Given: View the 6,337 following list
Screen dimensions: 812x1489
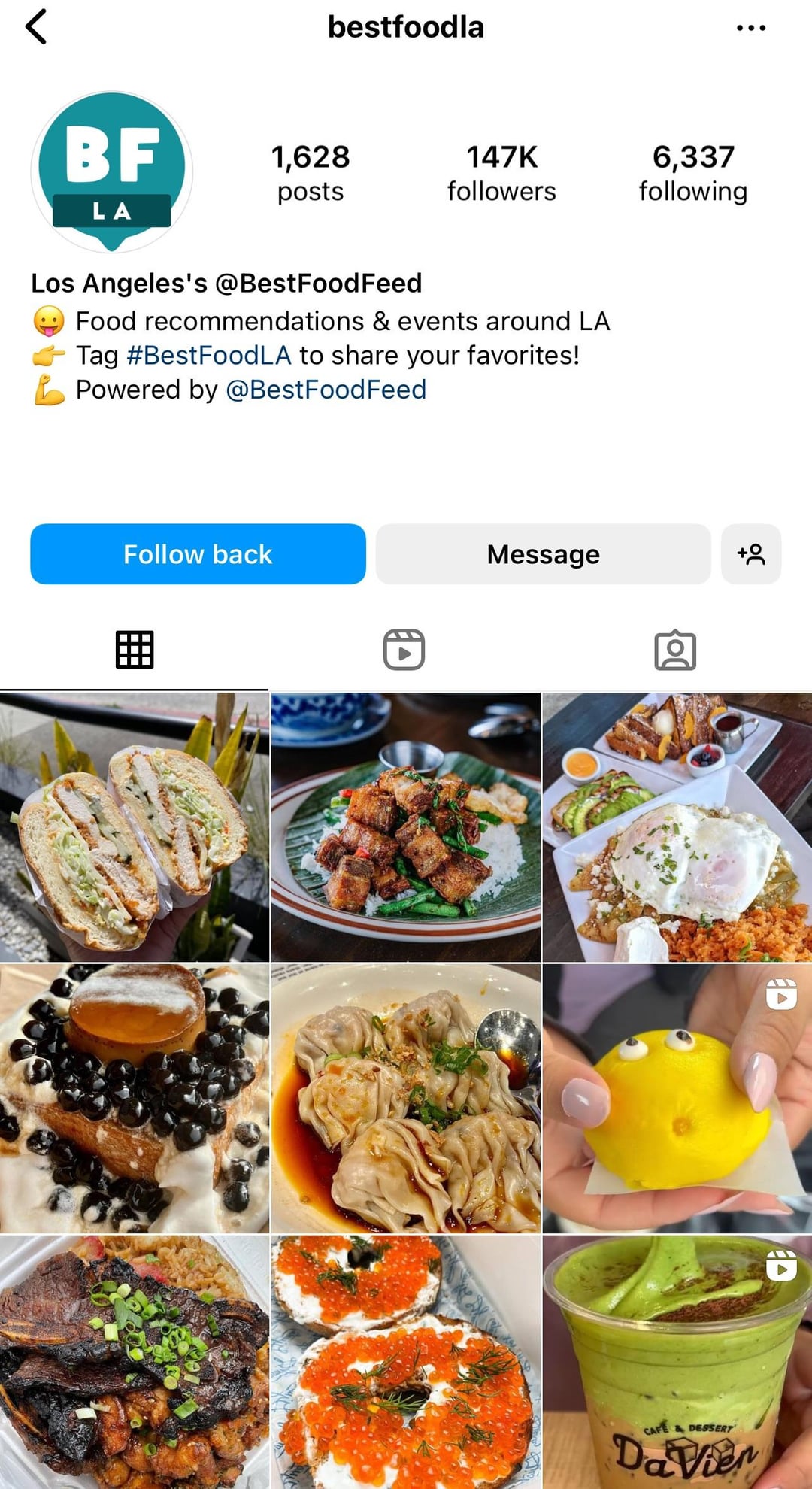Looking at the screenshot, I should [693, 173].
